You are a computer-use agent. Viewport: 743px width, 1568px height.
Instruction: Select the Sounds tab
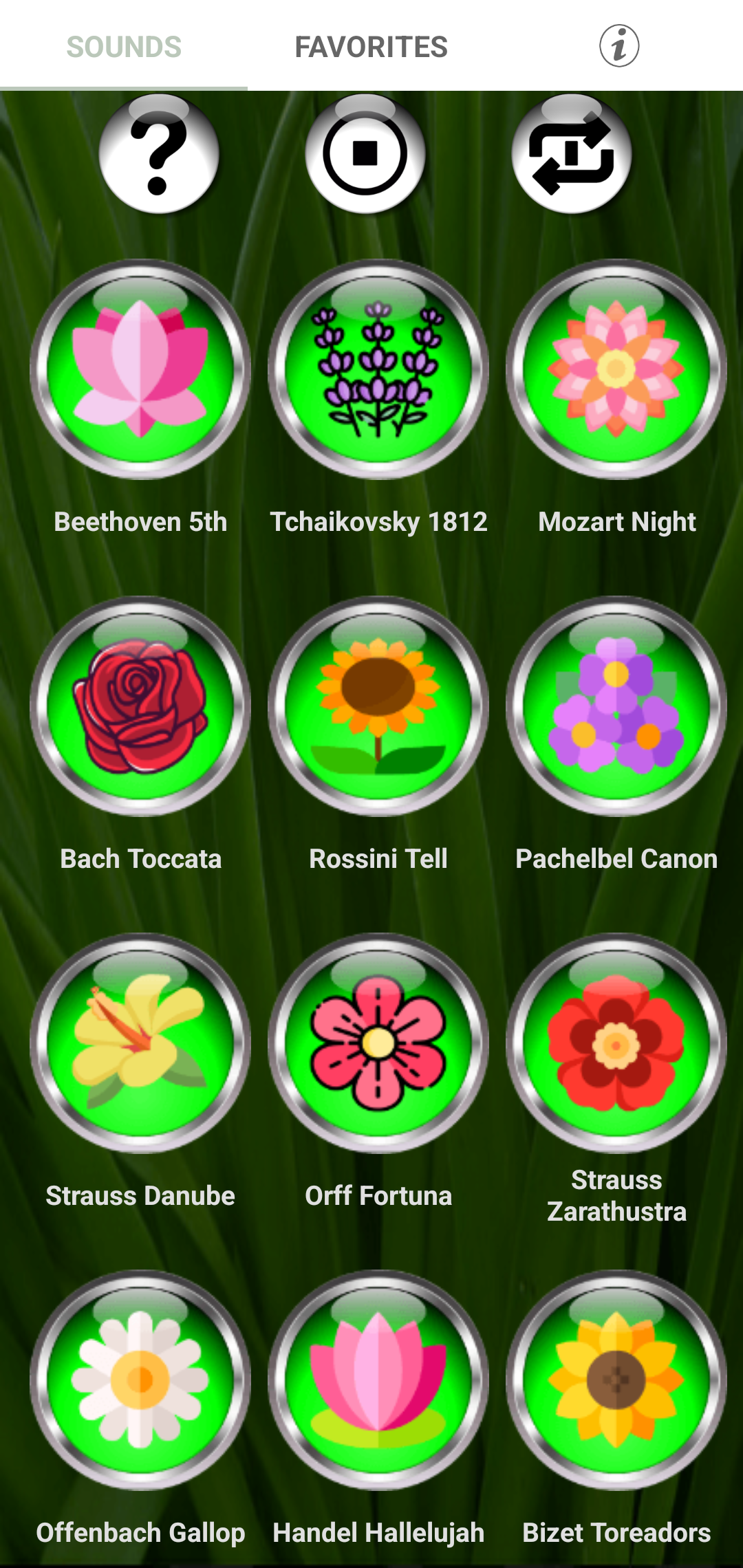click(124, 47)
